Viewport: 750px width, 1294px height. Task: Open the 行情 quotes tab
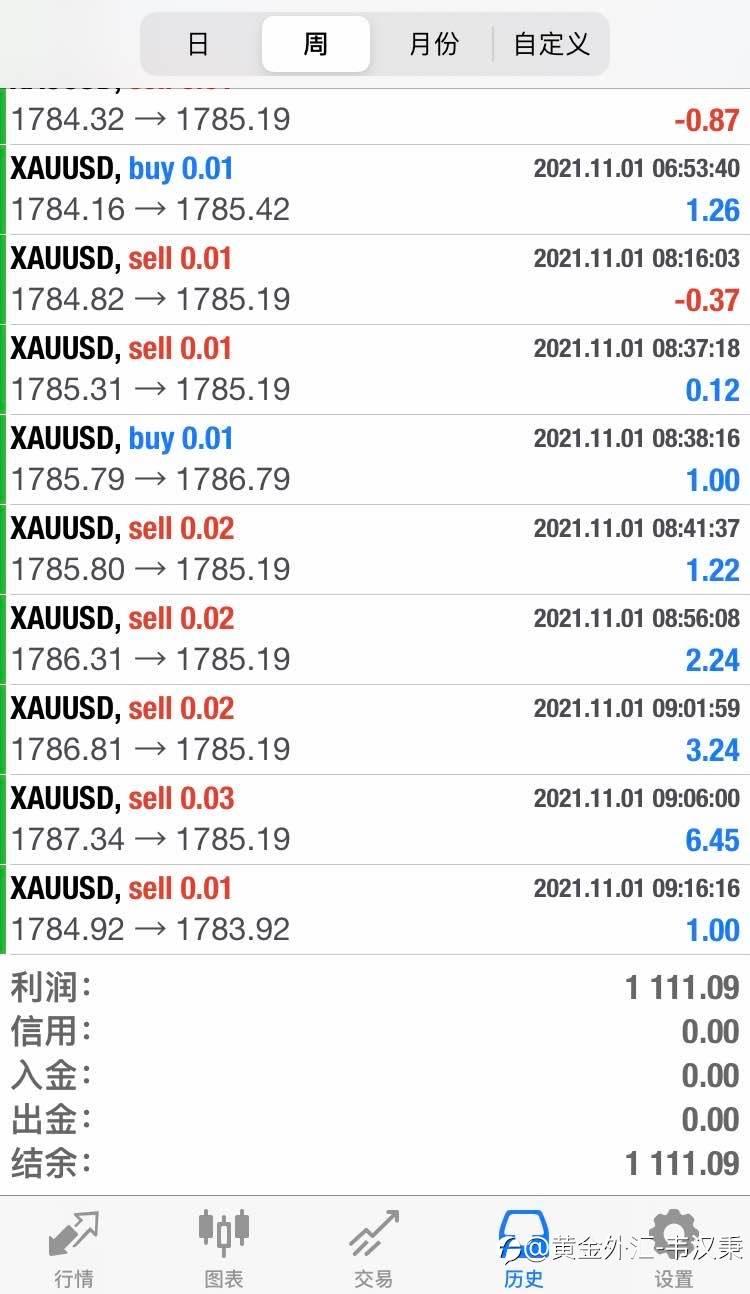pos(74,1246)
